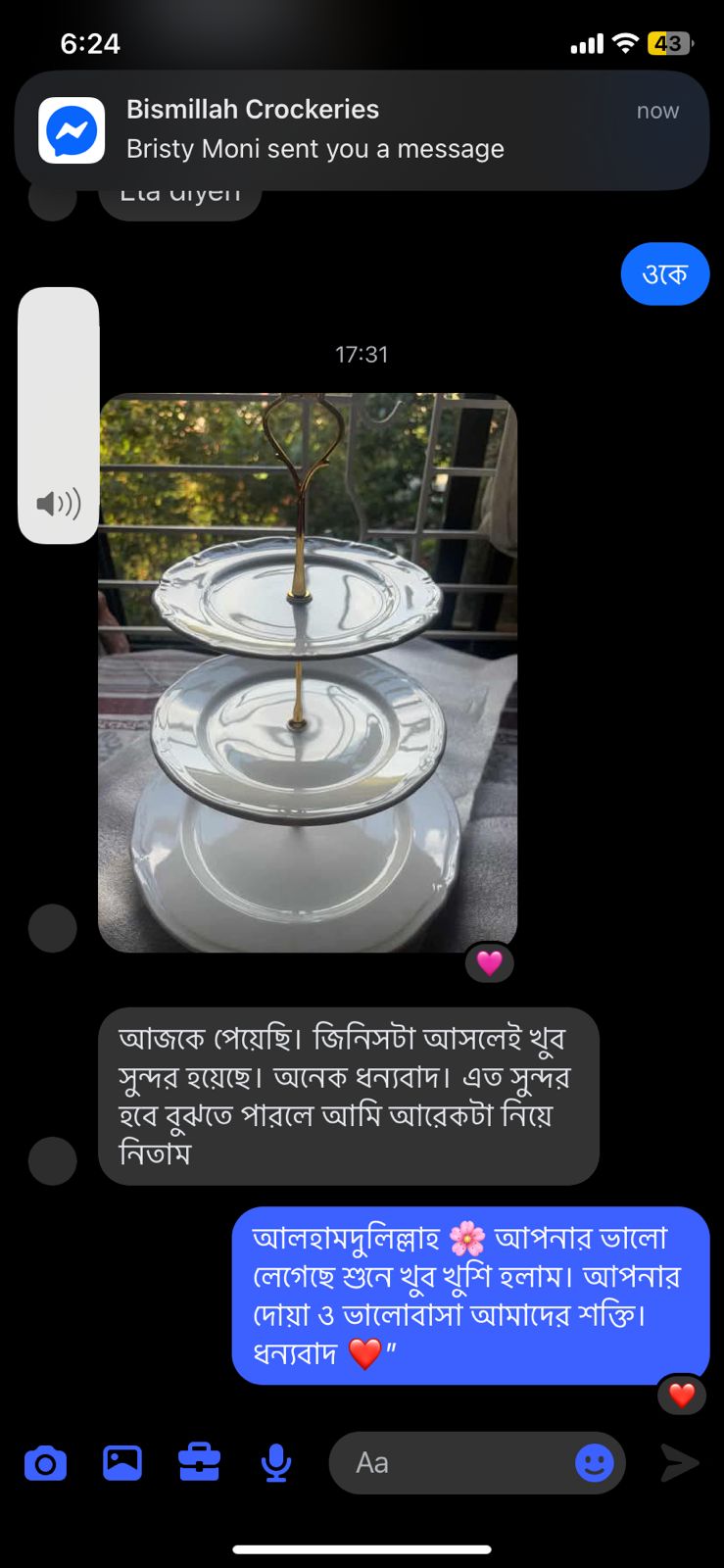Open sender avatar next to the review message
The width and height of the screenshot is (724, 1568).
pyautogui.click(x=52, y=1160)
